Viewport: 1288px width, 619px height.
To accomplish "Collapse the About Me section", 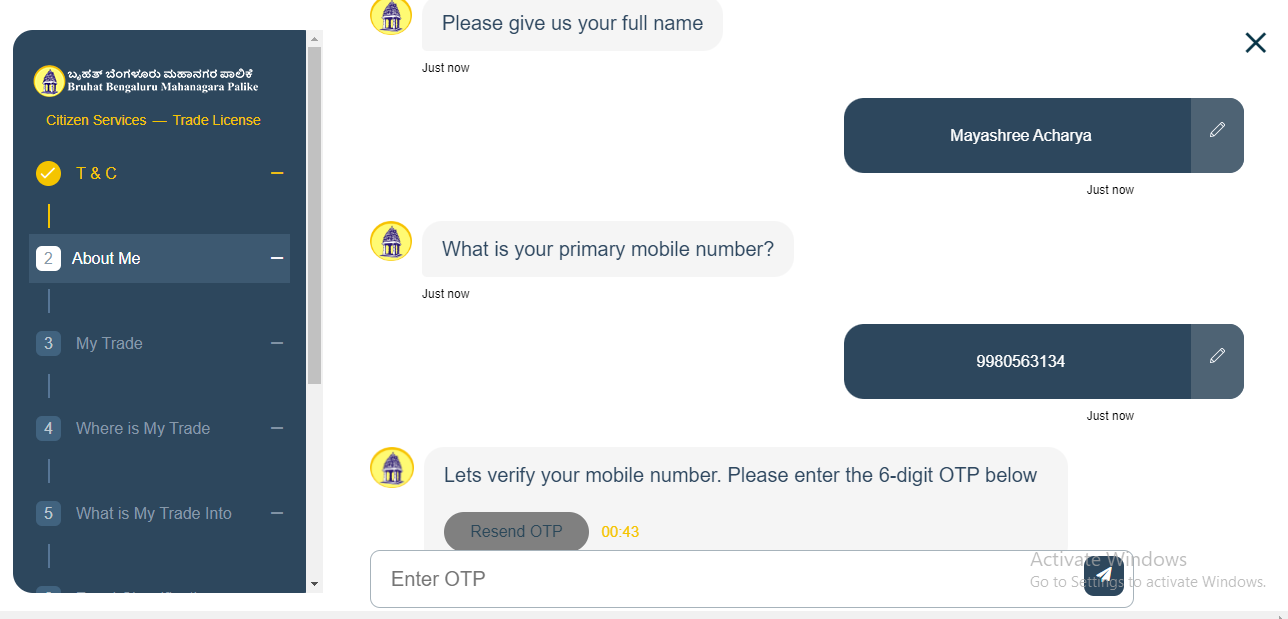I will coord(277,258).
